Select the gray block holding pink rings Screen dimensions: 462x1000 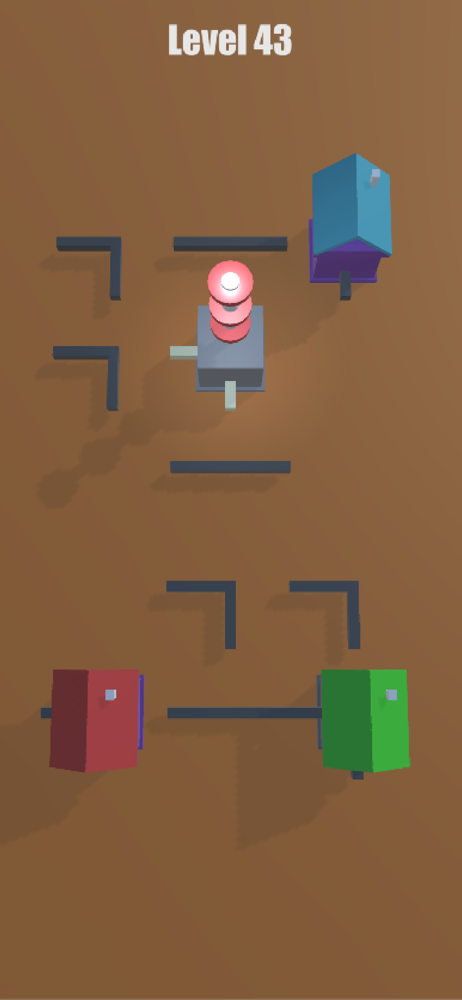click(x=230, y=348)
